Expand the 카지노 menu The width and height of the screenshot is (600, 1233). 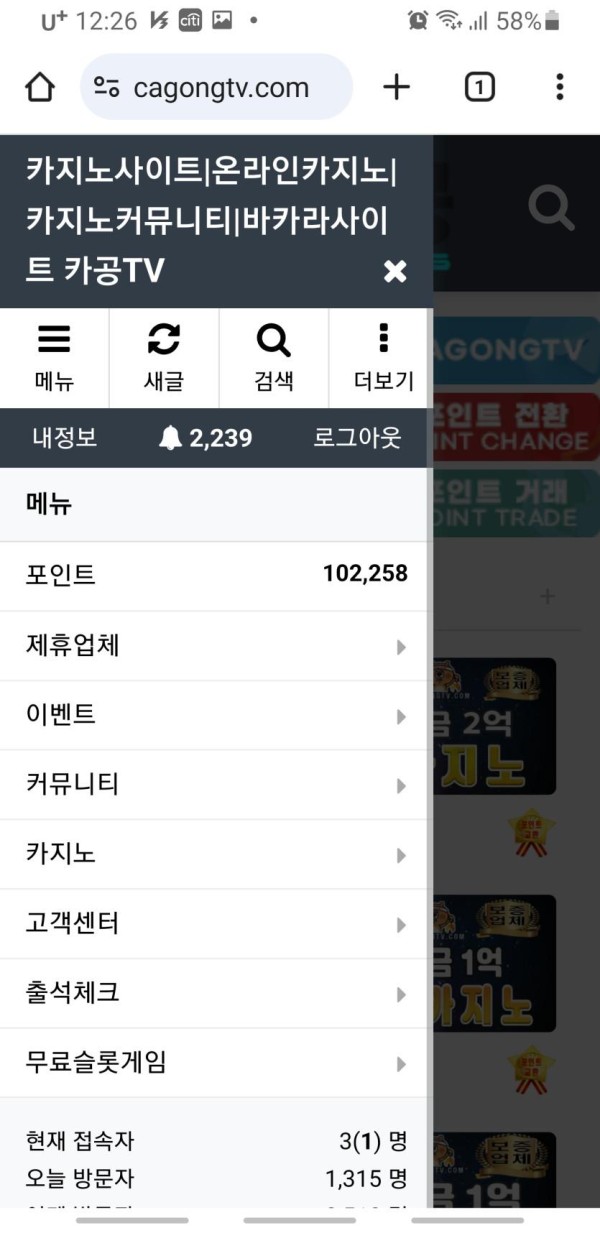[216, 855]
